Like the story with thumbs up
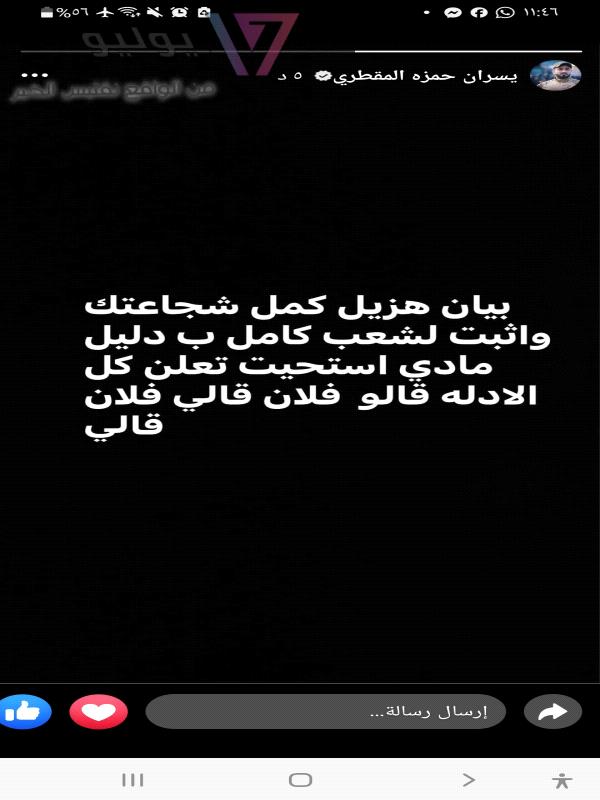 click(x=24, y=712)
